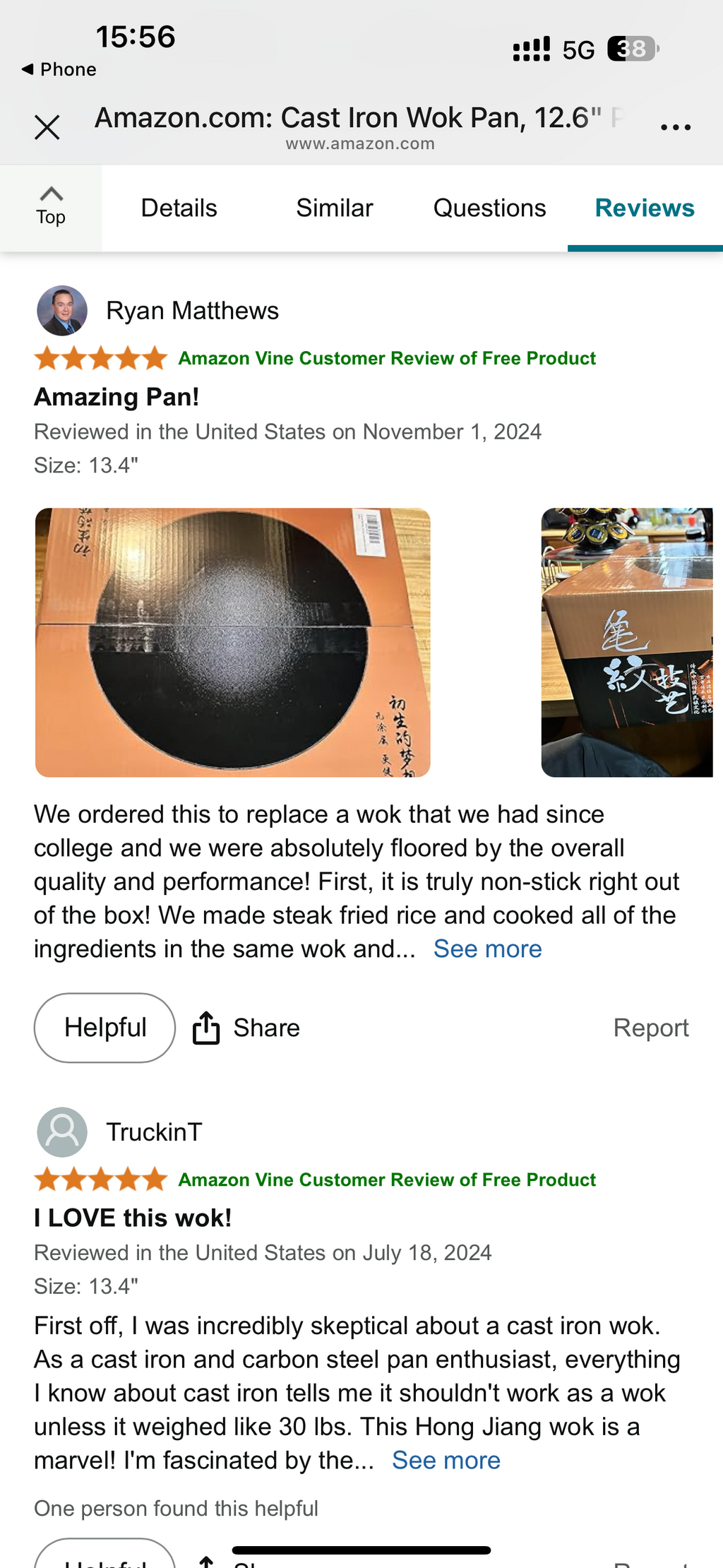723x1568 pixels.
Task: Share Ryan Matthews' review
Action: point(247,1028)
